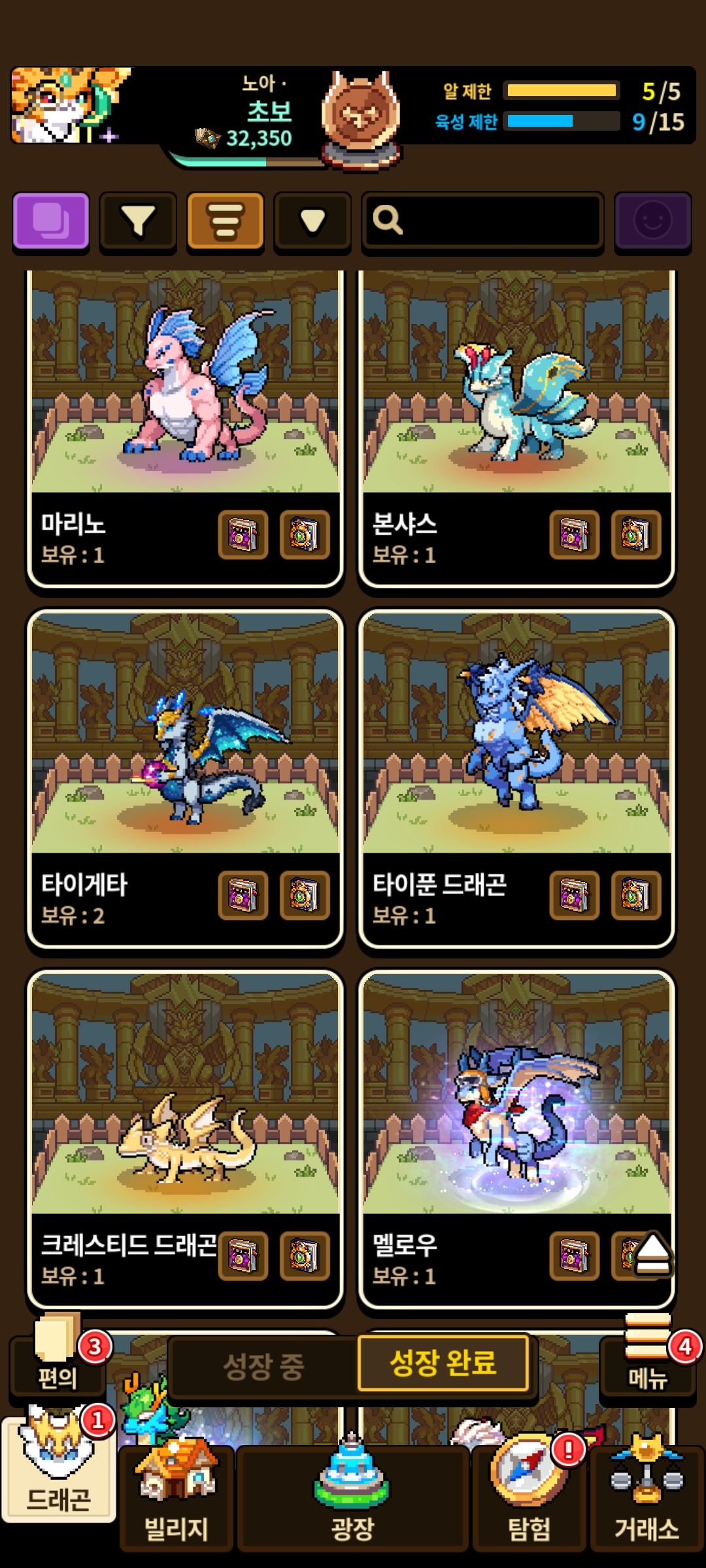706x1568 pixels.
Task: Tap the dragon search field
Action: coord(482,221)
